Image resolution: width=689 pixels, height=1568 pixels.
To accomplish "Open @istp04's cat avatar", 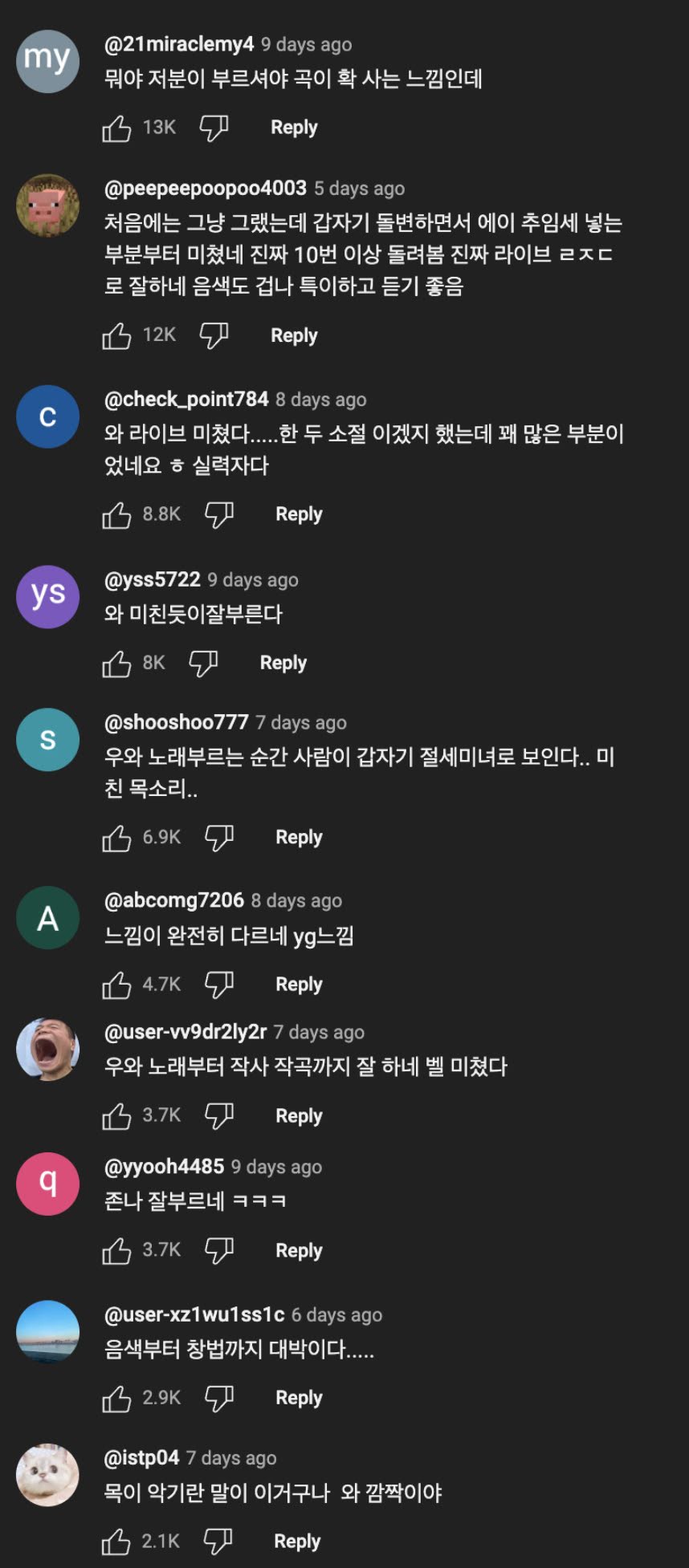I will [x=48, y=1475].
